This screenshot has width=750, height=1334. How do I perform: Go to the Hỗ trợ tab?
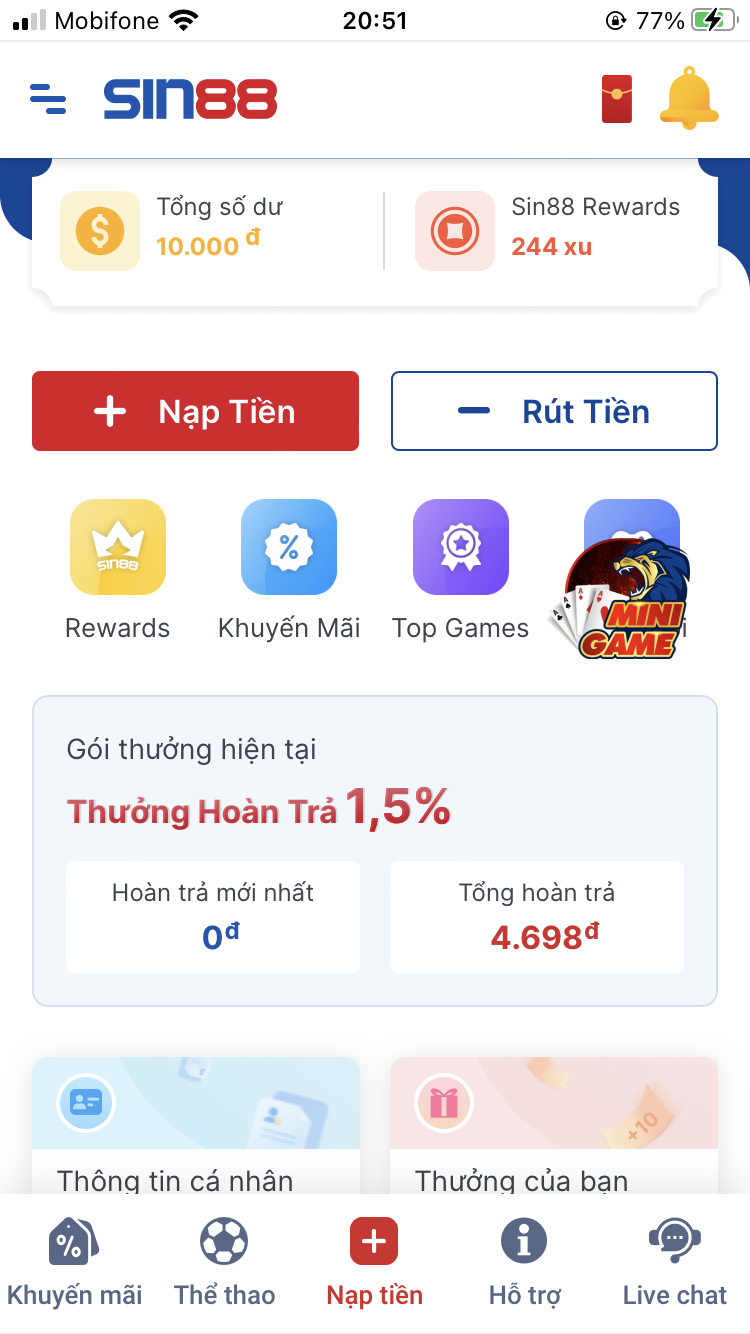pos(524,1264)
